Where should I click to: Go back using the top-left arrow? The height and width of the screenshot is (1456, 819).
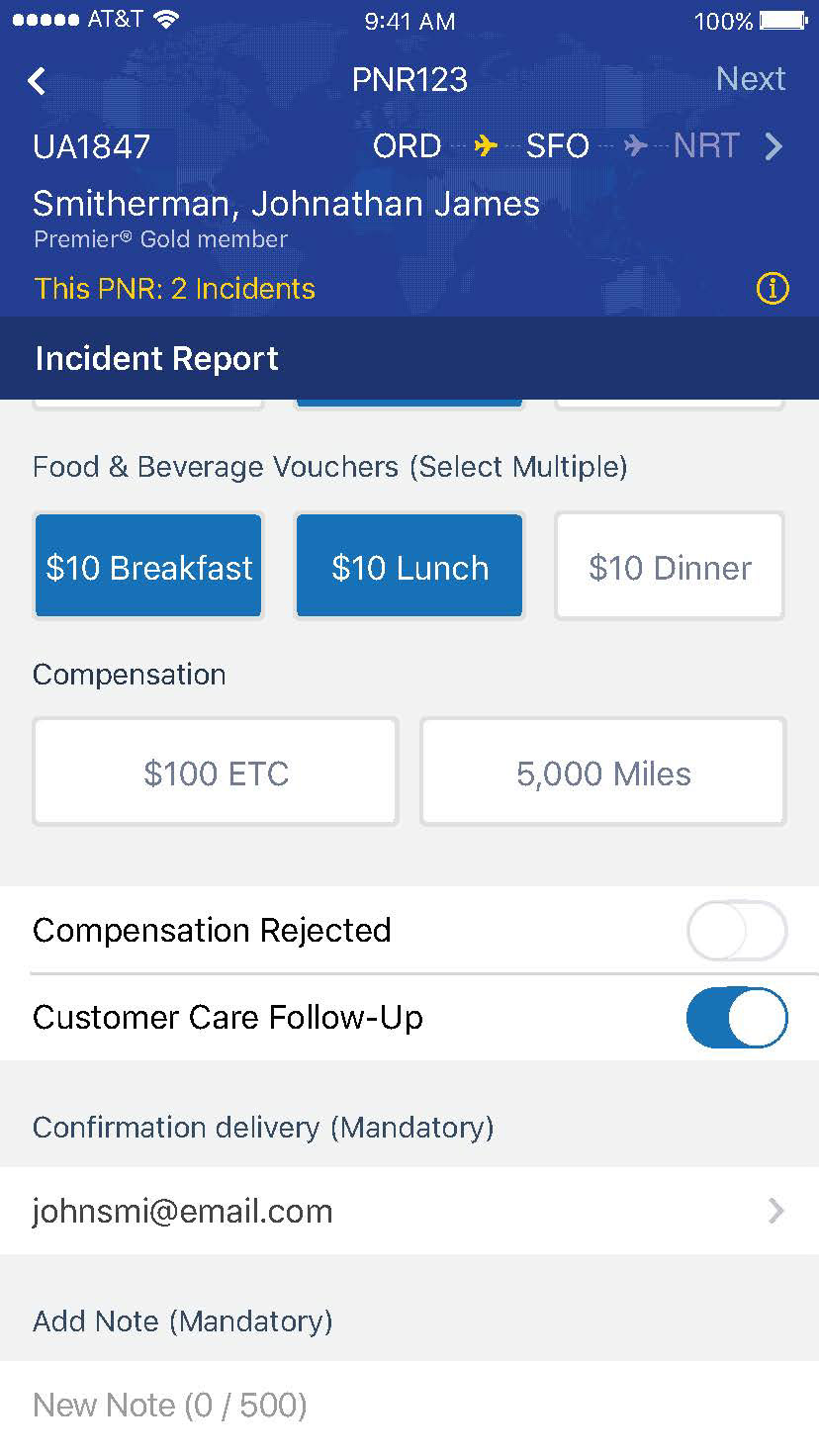38,80
